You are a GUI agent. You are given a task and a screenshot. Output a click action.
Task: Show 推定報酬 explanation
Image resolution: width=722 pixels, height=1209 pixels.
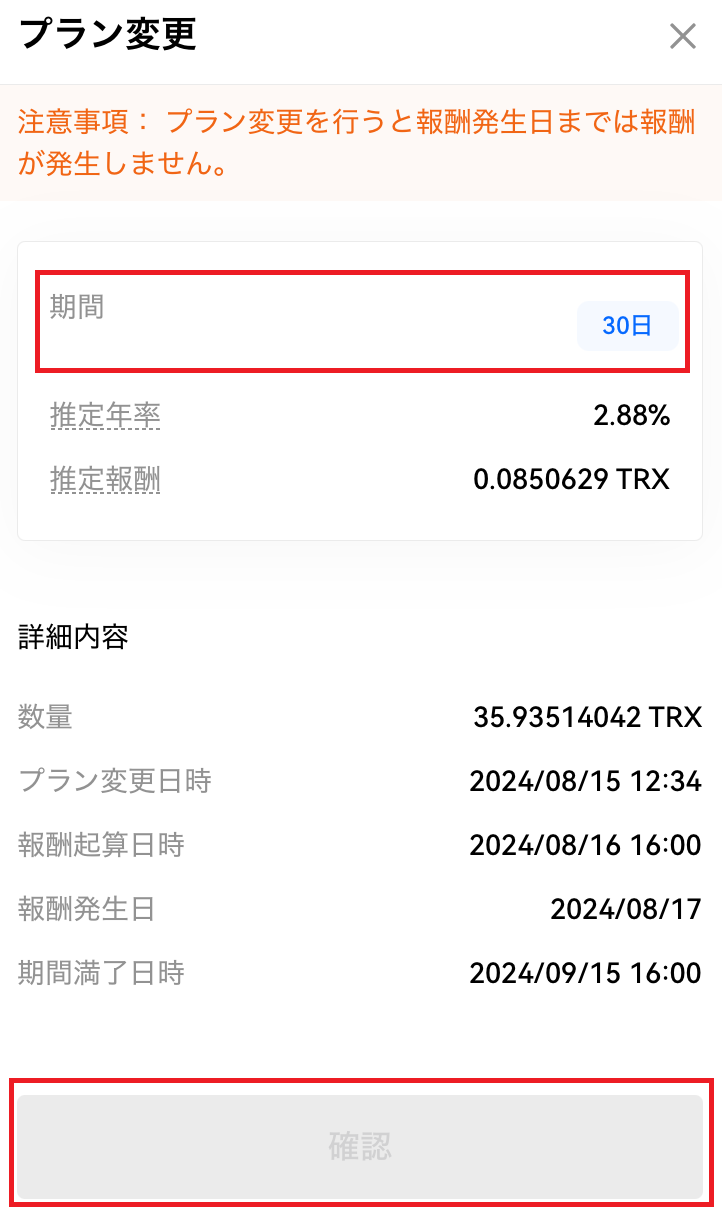coord(105,480)
